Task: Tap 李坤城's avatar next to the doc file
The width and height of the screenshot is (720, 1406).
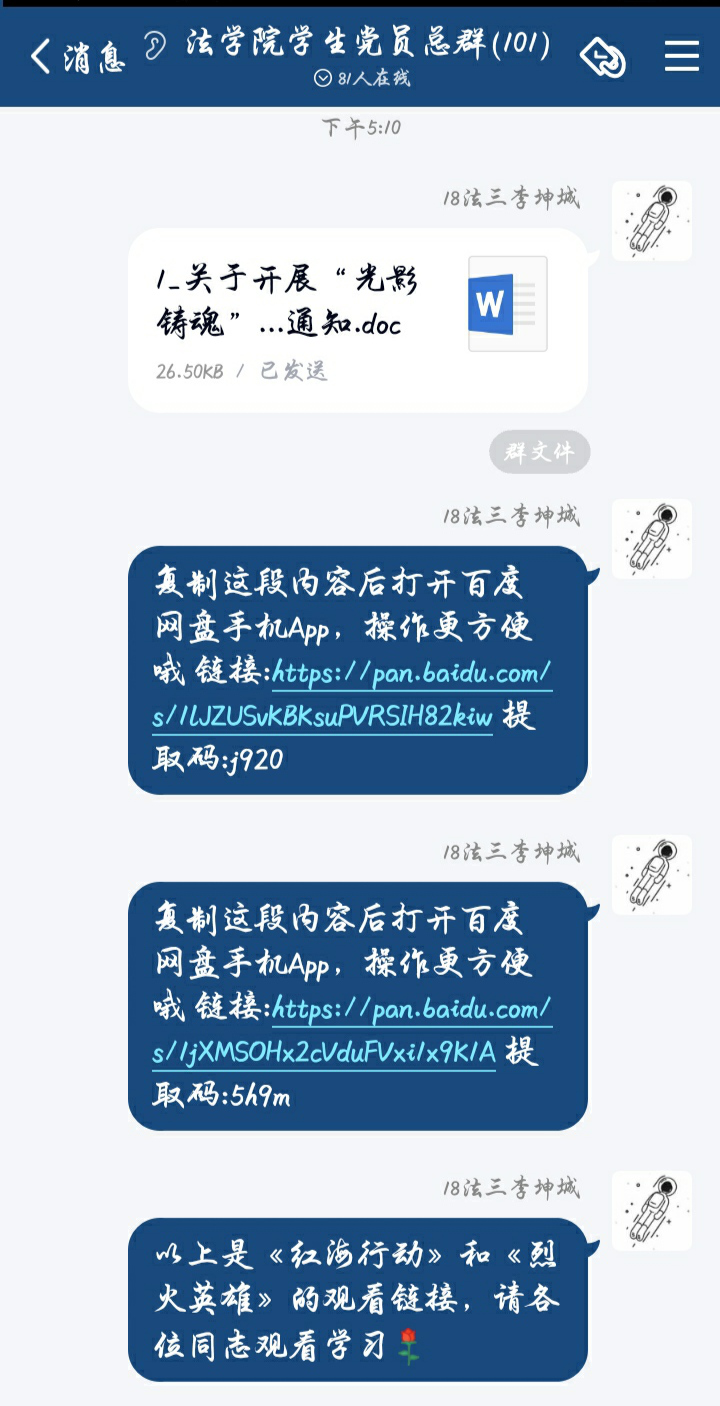Action: tap(651, 221)
